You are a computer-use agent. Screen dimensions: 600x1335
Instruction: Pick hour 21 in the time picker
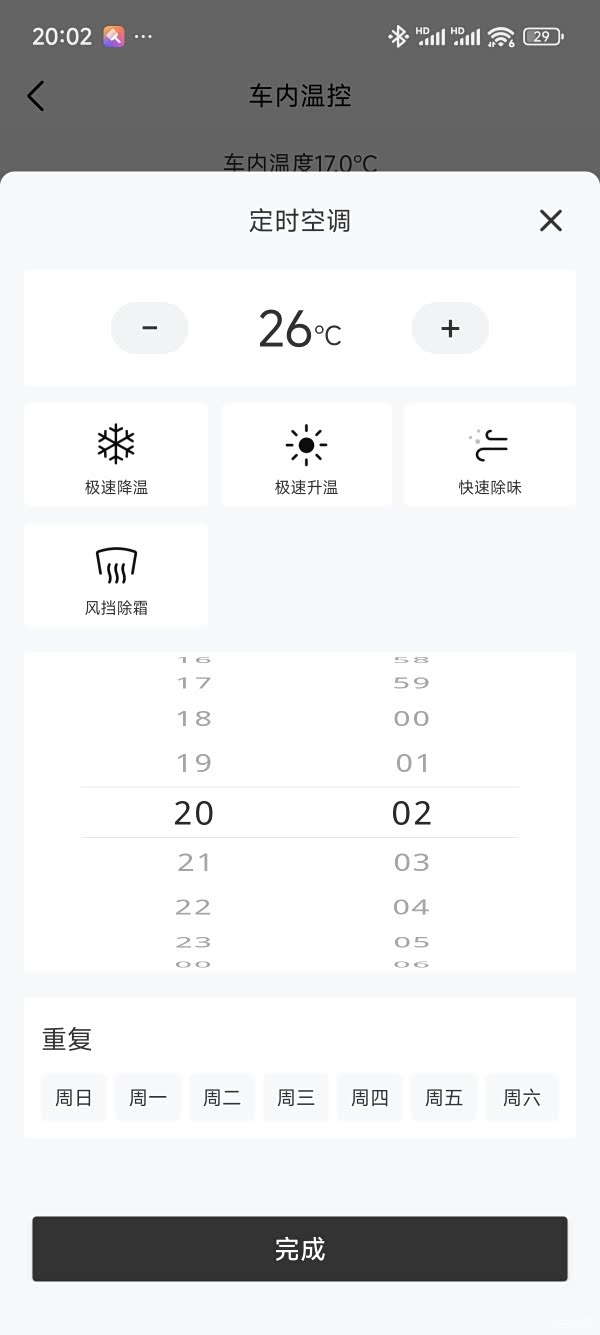[x=194, y=862]
